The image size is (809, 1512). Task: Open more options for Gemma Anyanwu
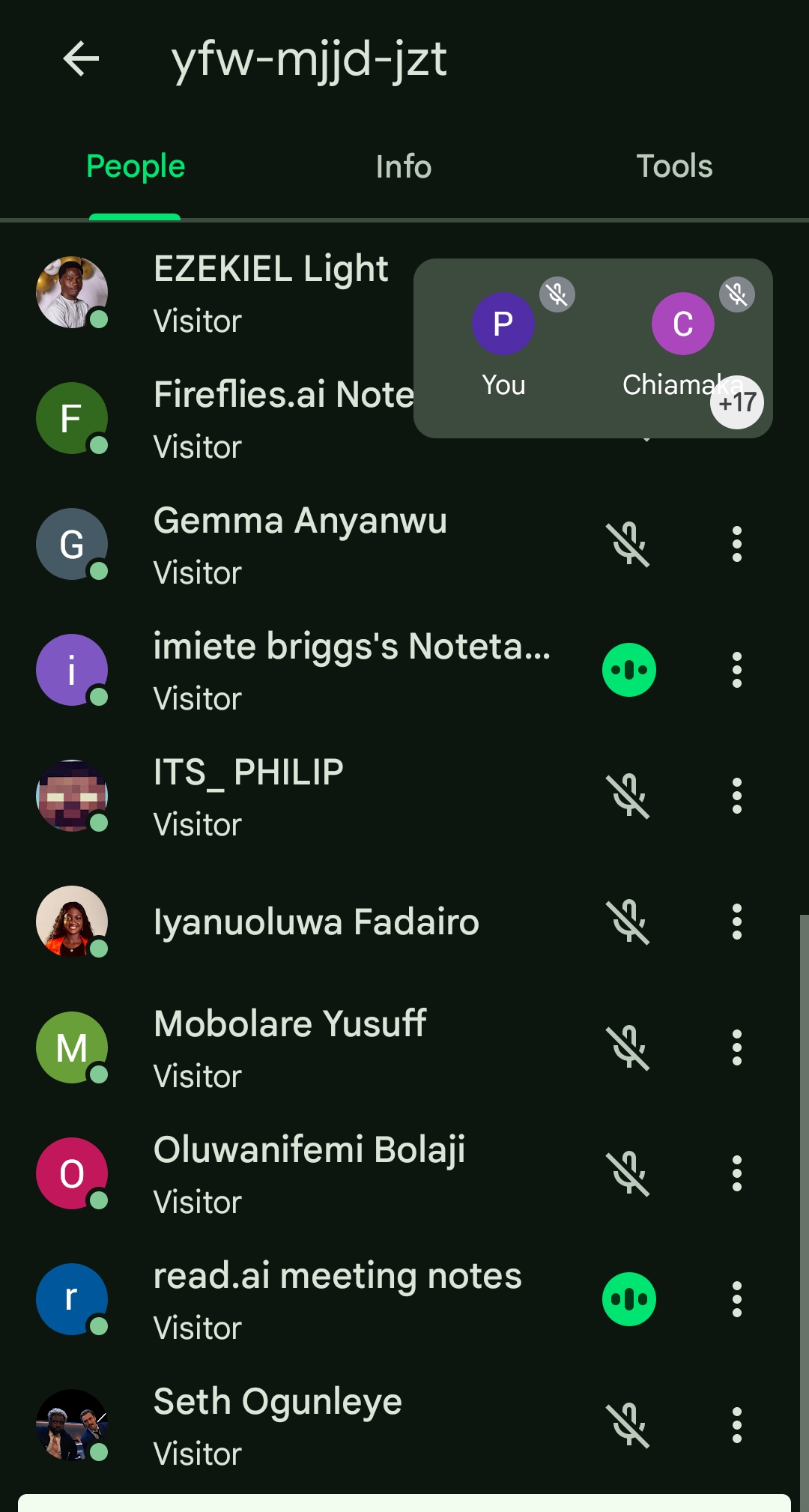pyautogui.click(x=737, y=544)
